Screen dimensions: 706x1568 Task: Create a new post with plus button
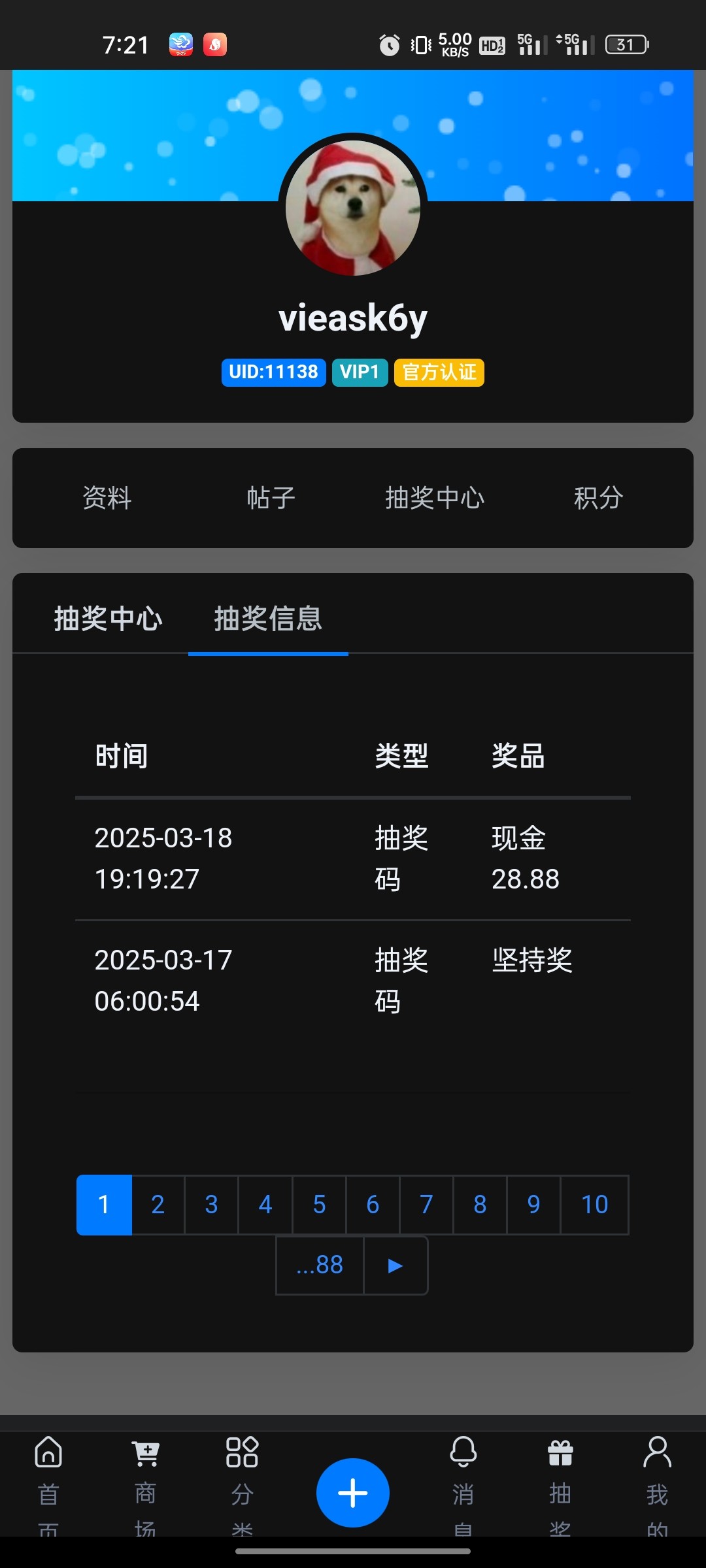353,1493
